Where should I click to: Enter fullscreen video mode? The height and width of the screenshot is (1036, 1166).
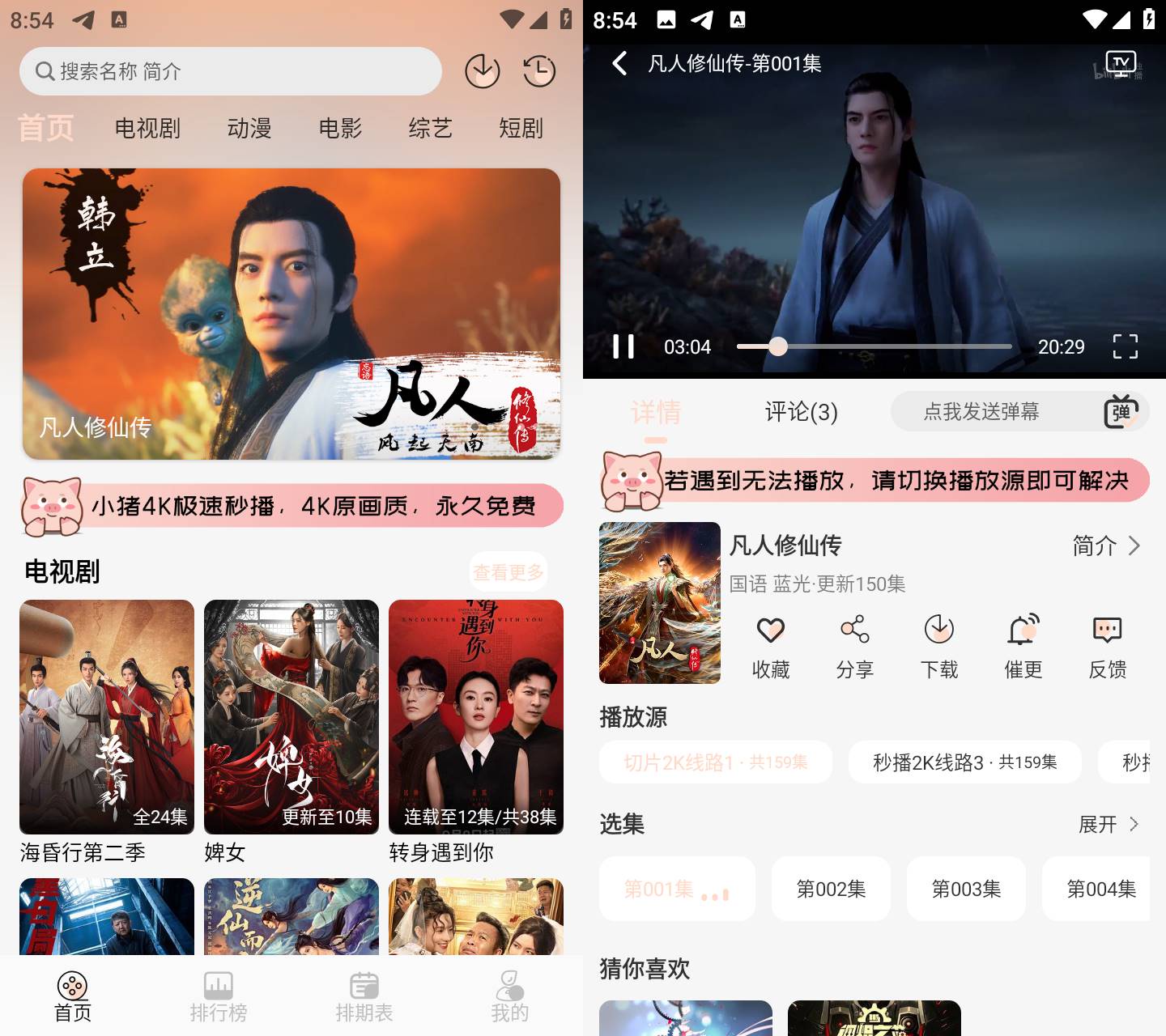pos(1125,346)
